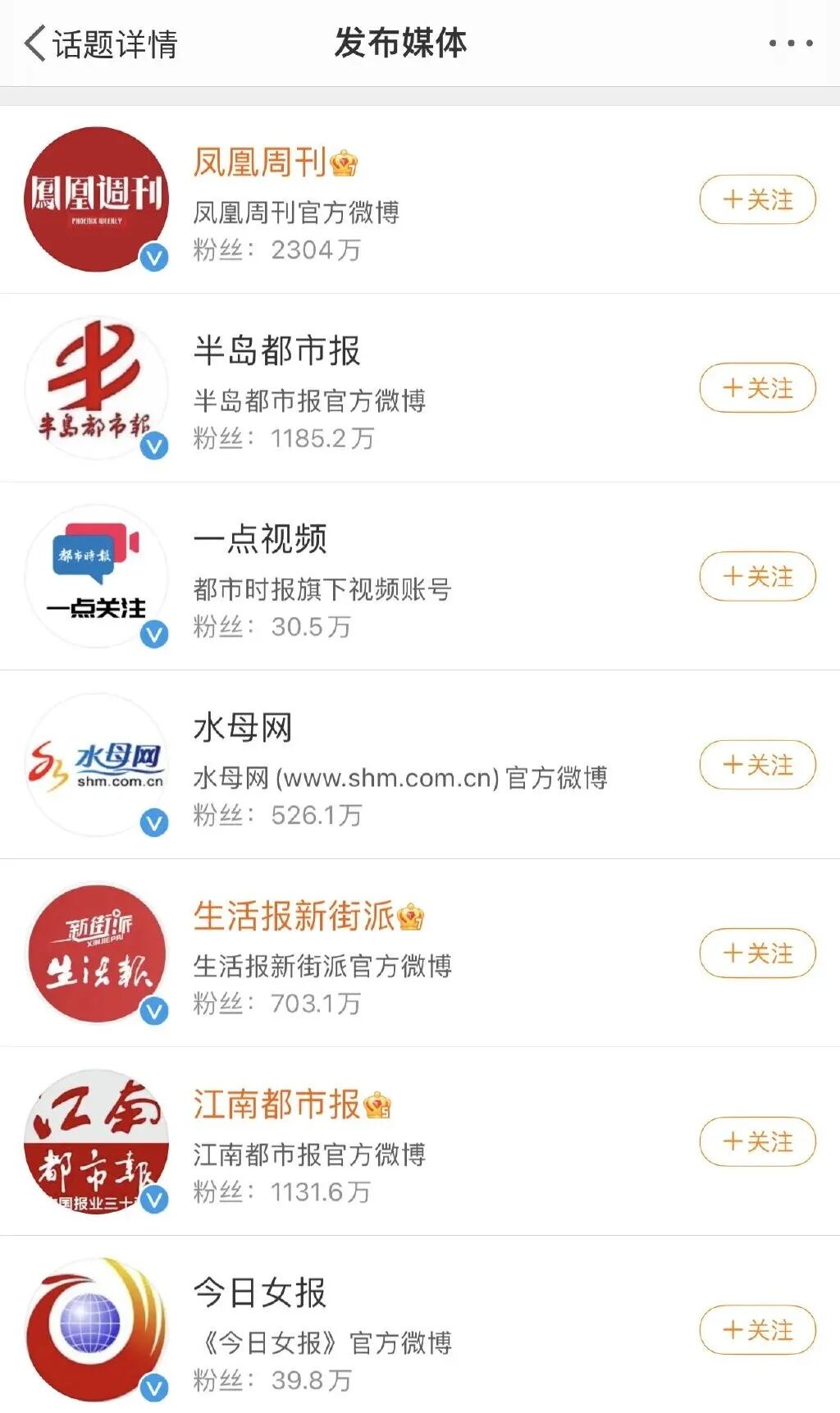Follow 半岛都市报
Viewport: 840px width, 1413px height.
pyautogui.click(x=757, y=387)
